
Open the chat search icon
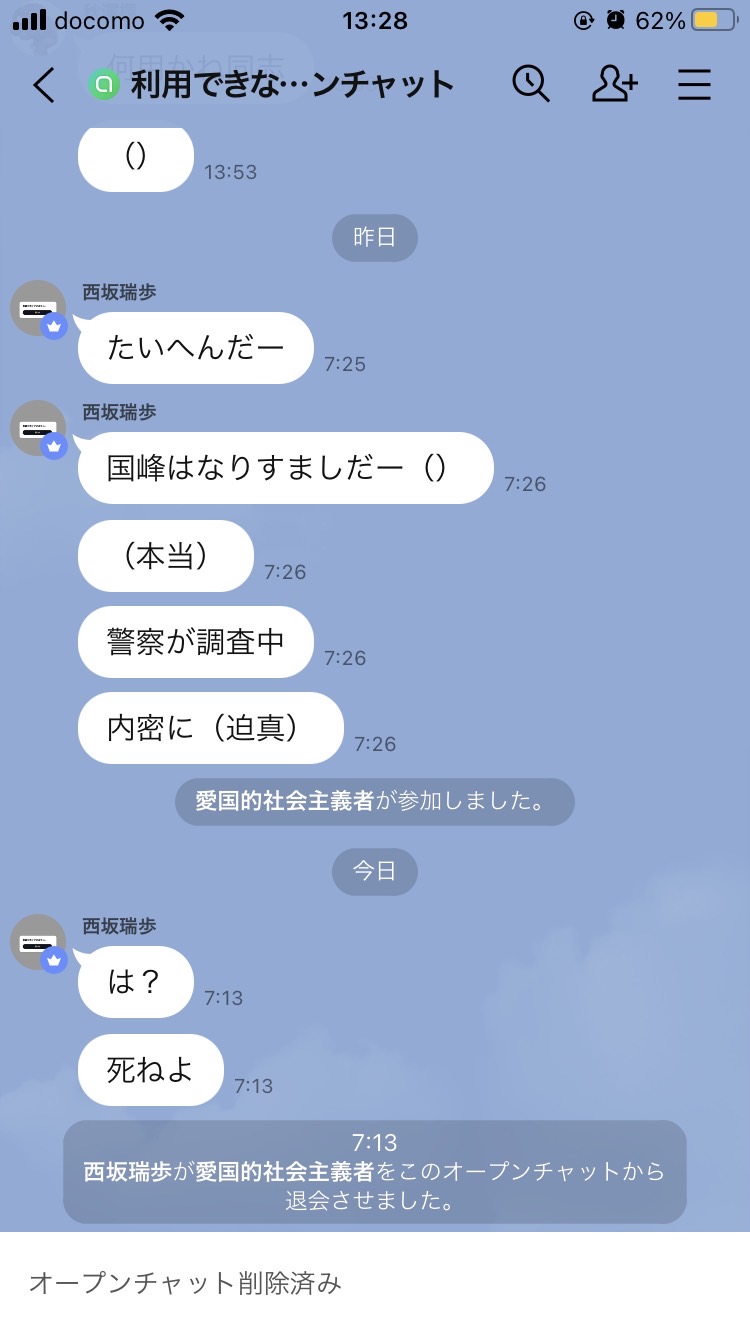coord(531,84)
